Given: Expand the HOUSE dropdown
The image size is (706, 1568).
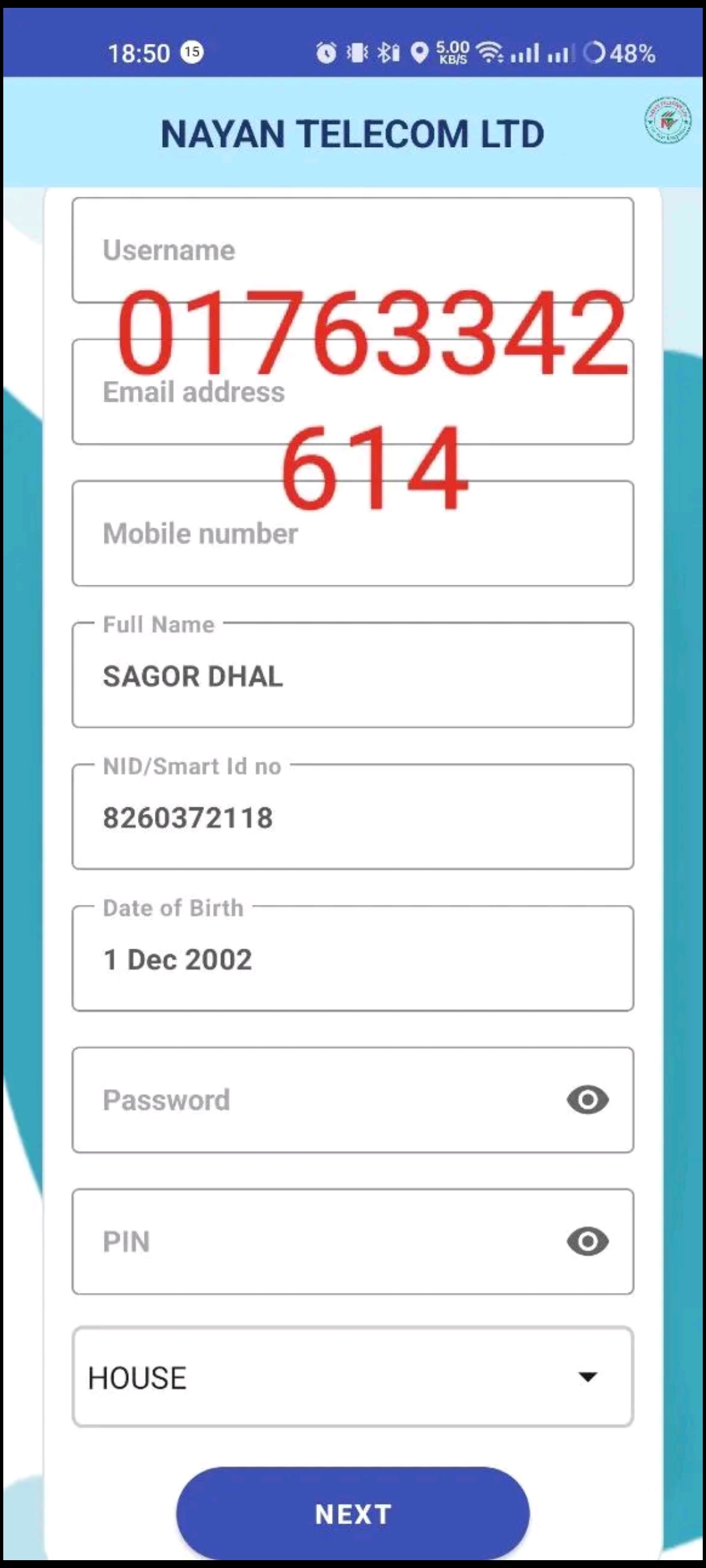Looking at the screenshot, I should click(x=352, y=1377).
